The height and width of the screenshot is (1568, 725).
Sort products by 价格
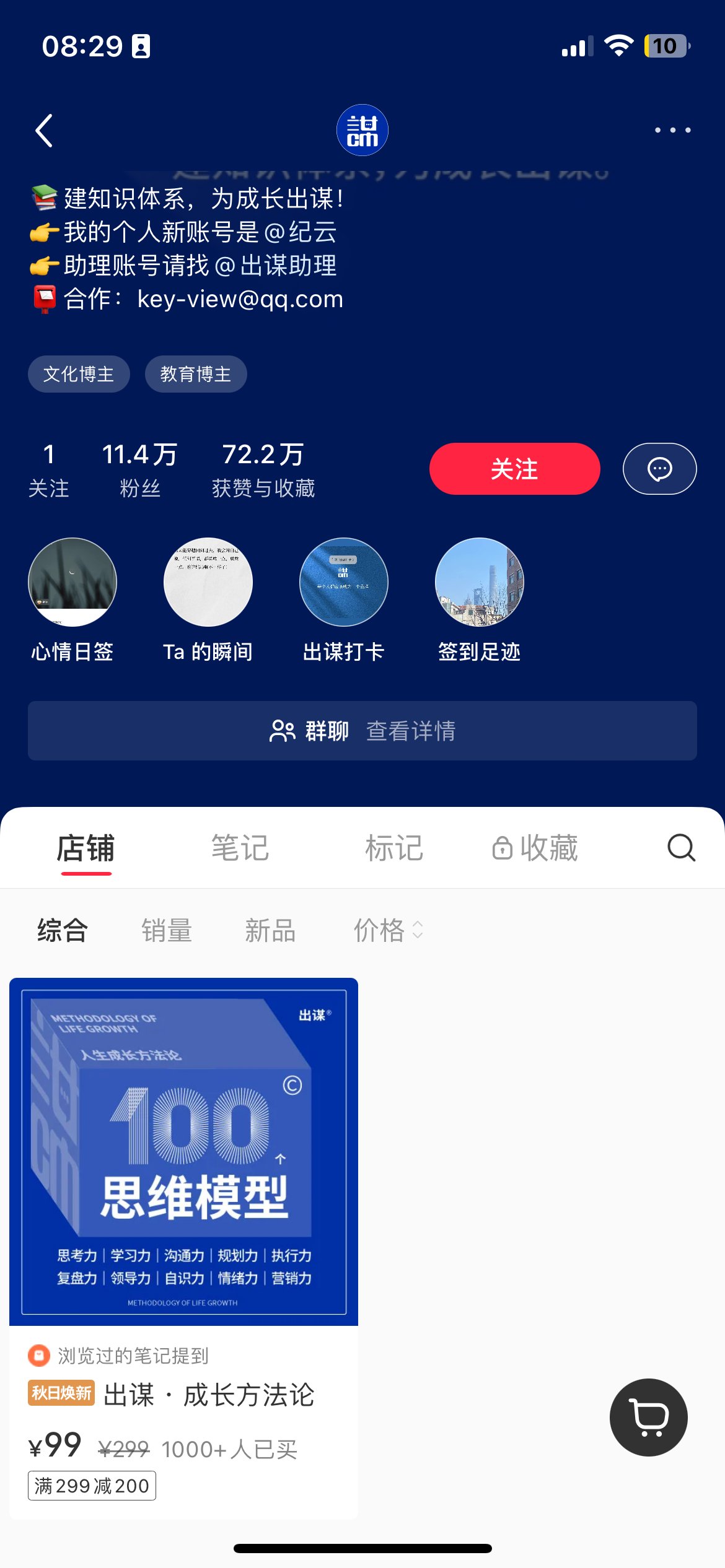pos(388,930)
